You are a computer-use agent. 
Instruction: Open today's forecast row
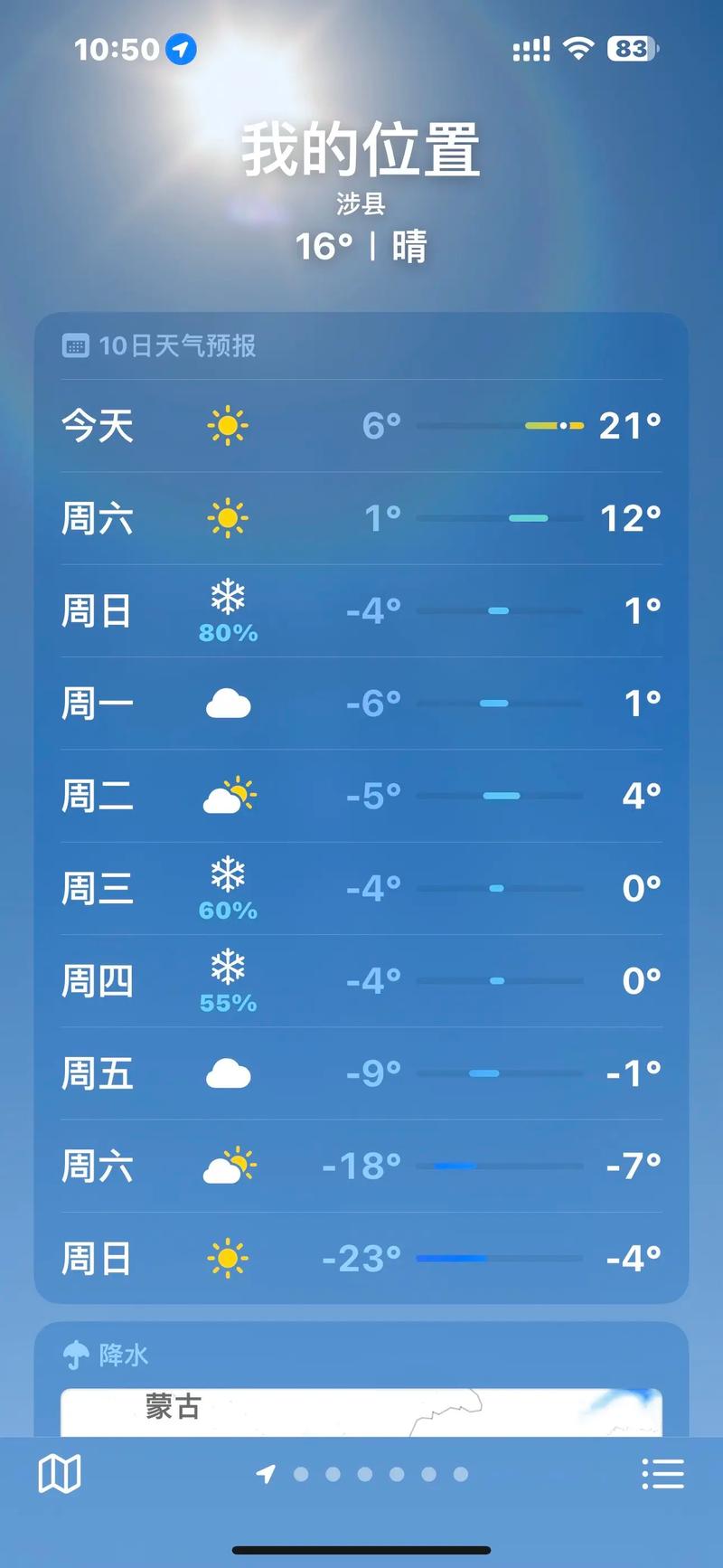click(361, 425)
